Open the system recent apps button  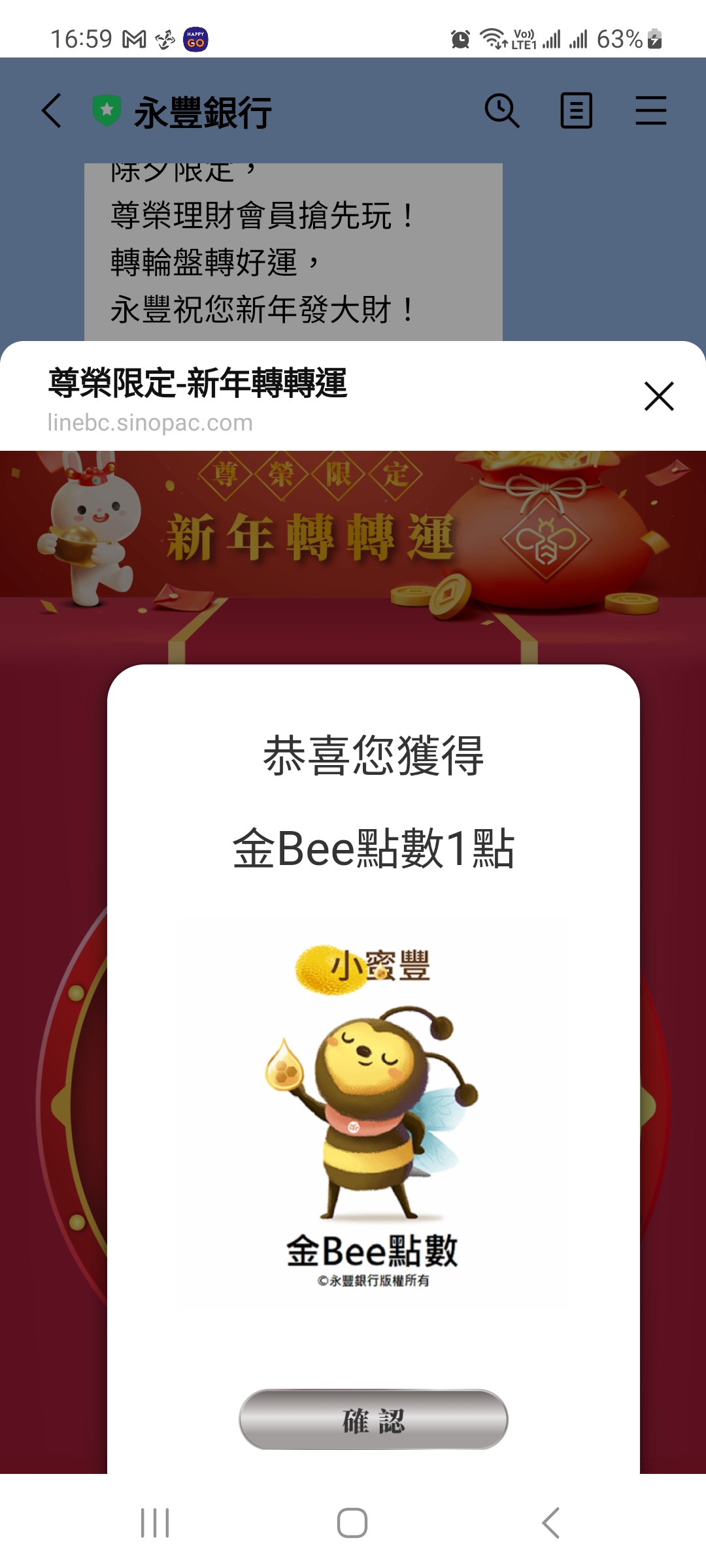click(155, 1523)
